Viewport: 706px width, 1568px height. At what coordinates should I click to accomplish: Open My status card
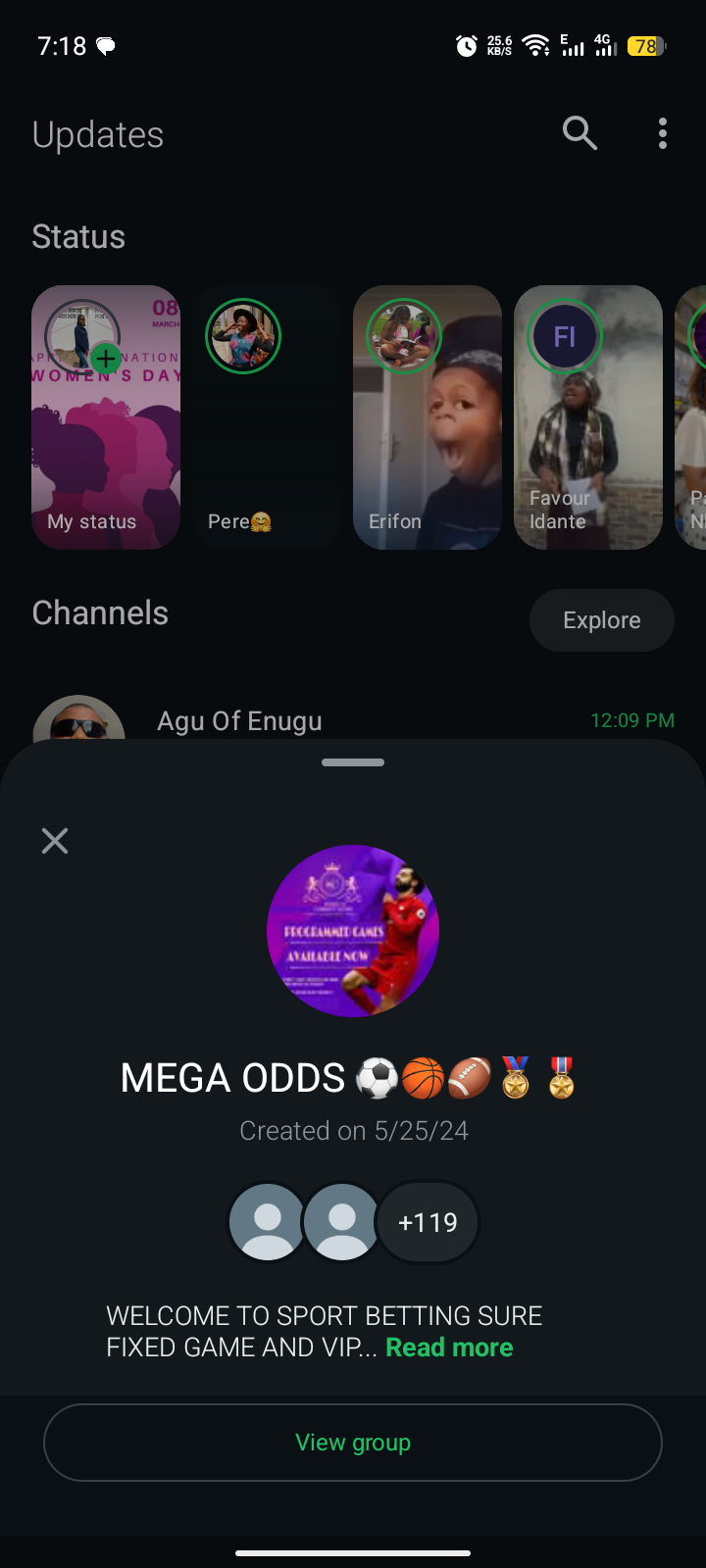pyautogui.click(x=106, y=417)
